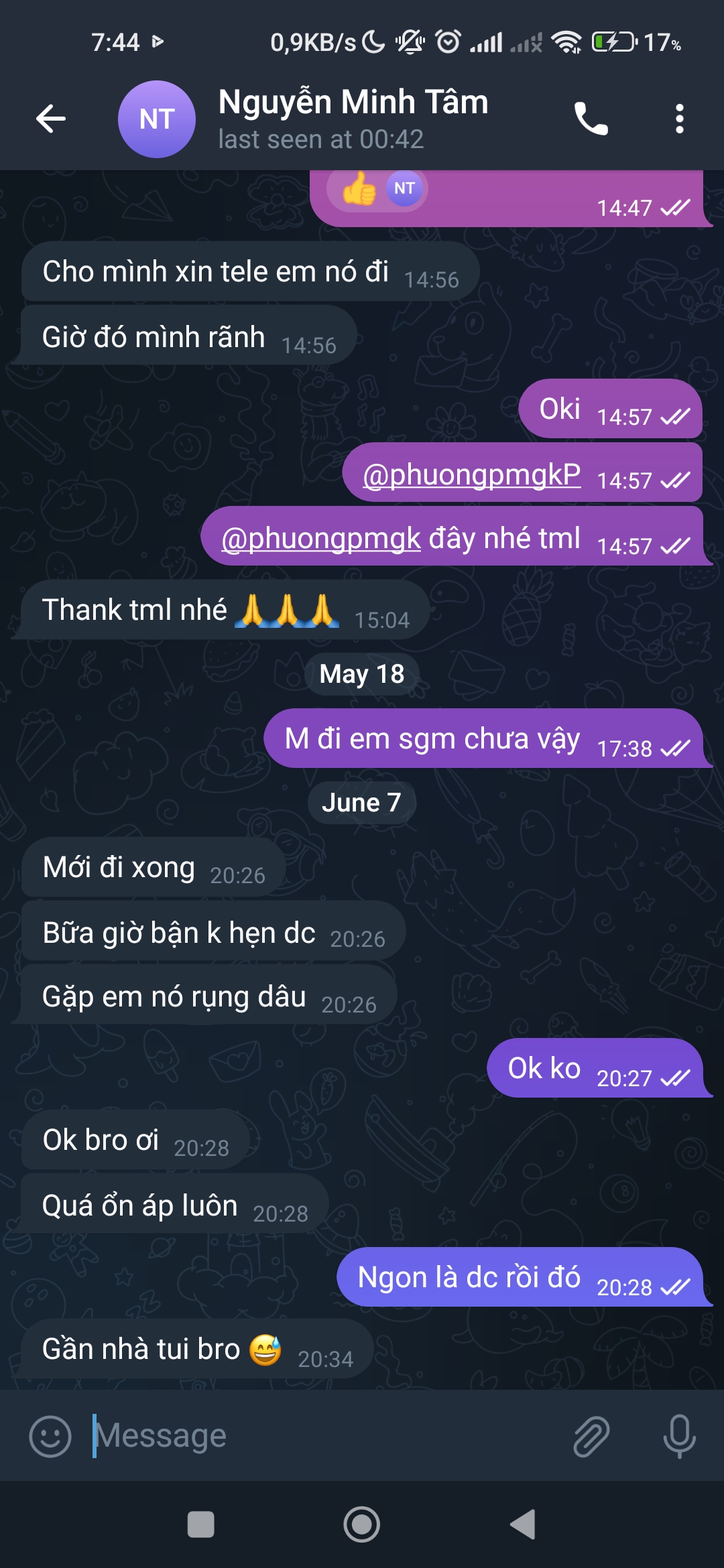724x1568 pixels.
Task: Open the NT profile avatar
Action: coord(157,119)
